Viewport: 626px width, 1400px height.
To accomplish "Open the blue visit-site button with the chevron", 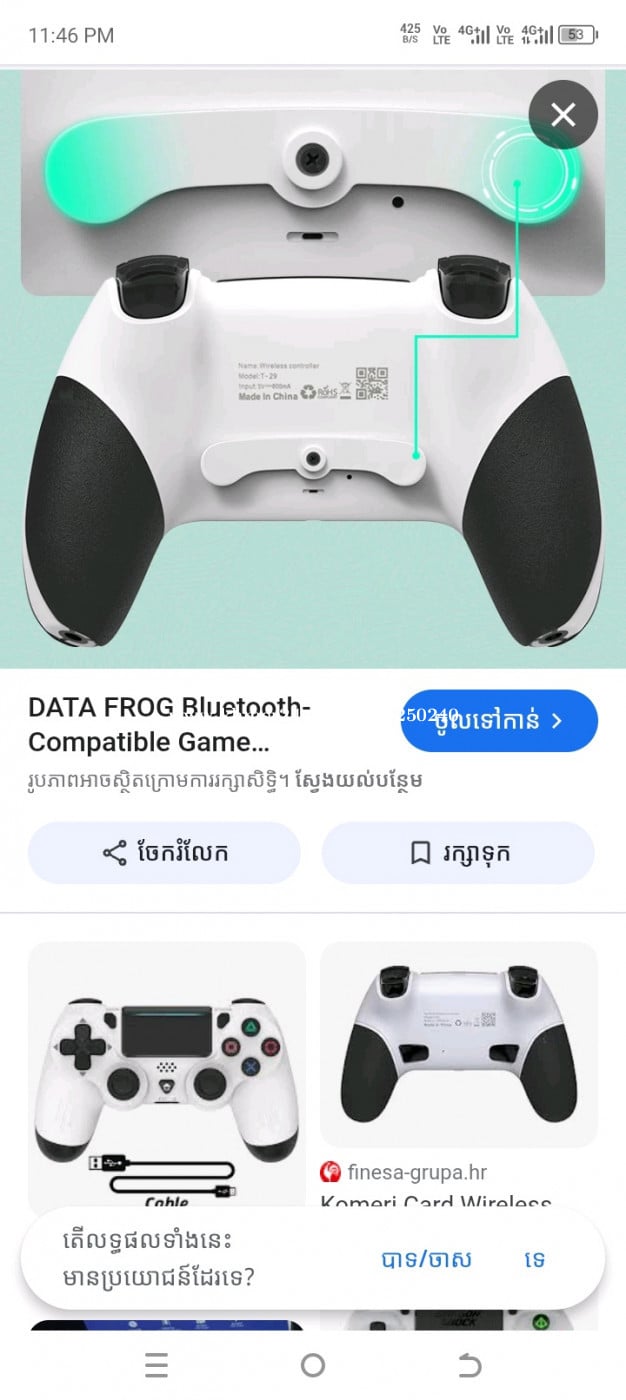I will (x=500, y=720).
